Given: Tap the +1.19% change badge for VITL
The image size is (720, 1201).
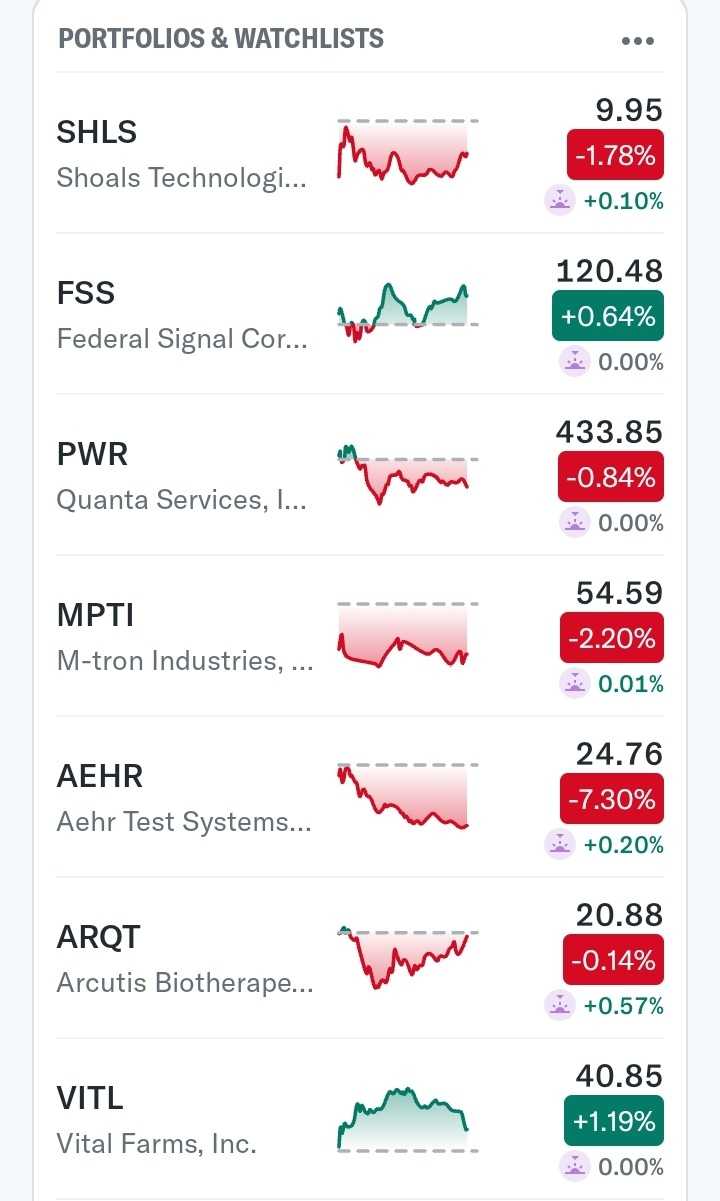Looking at the screenshot, I should 613,1121.
